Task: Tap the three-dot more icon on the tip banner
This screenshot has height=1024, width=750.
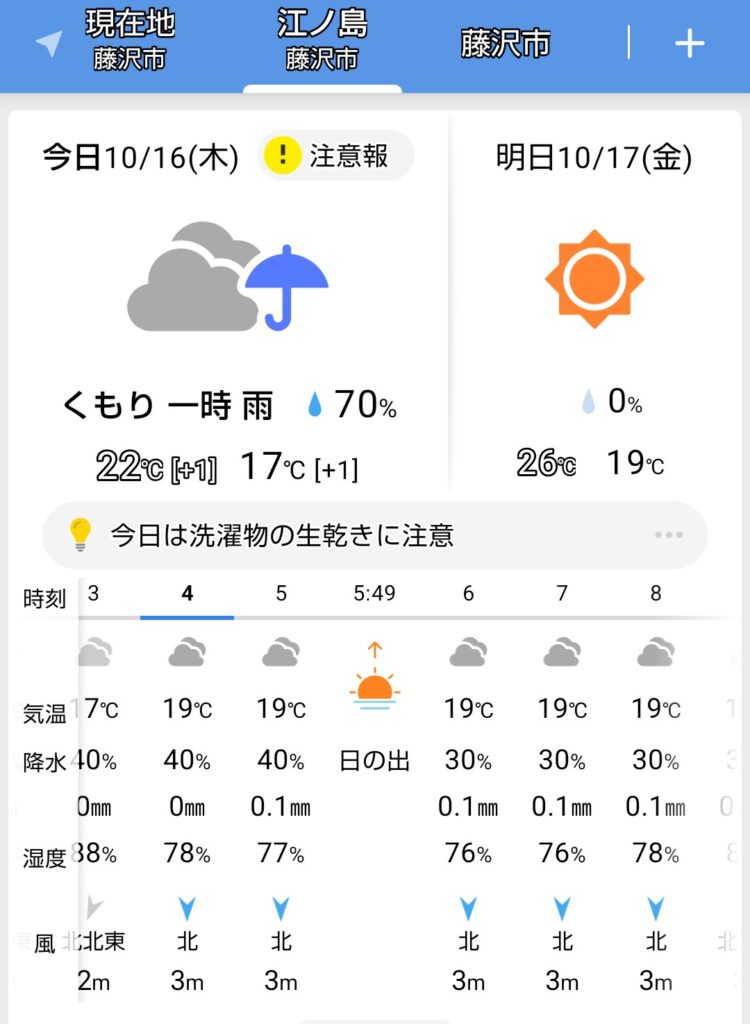Action: point(669,536)
